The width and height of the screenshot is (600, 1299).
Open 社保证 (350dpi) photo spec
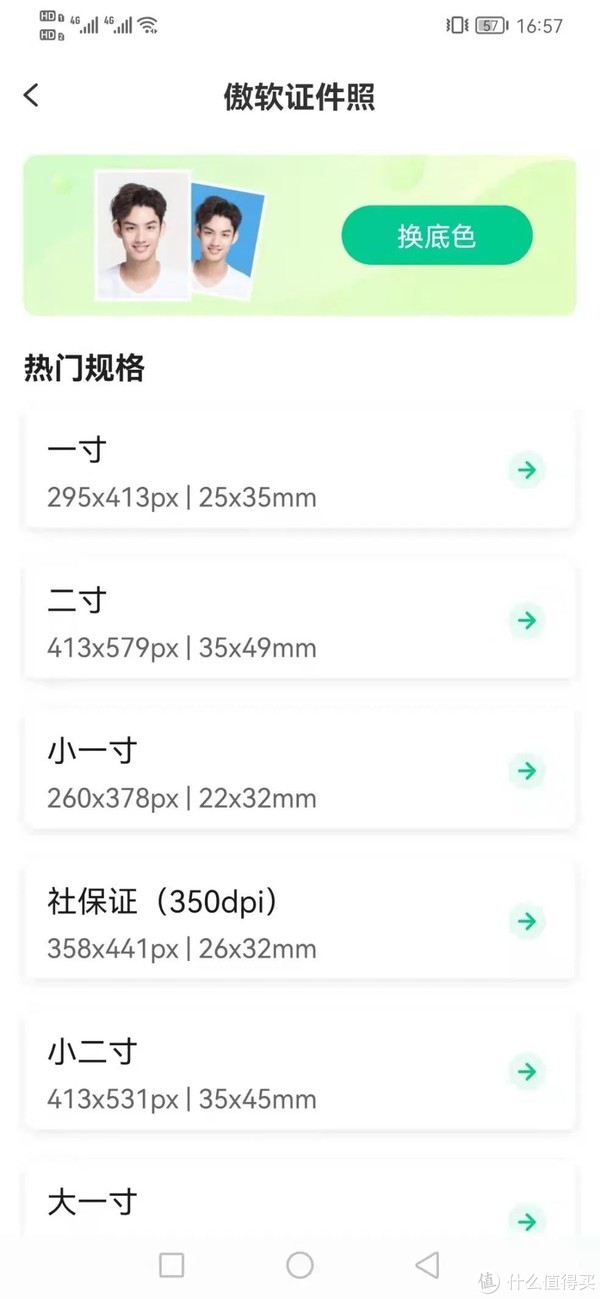(299, 920)
